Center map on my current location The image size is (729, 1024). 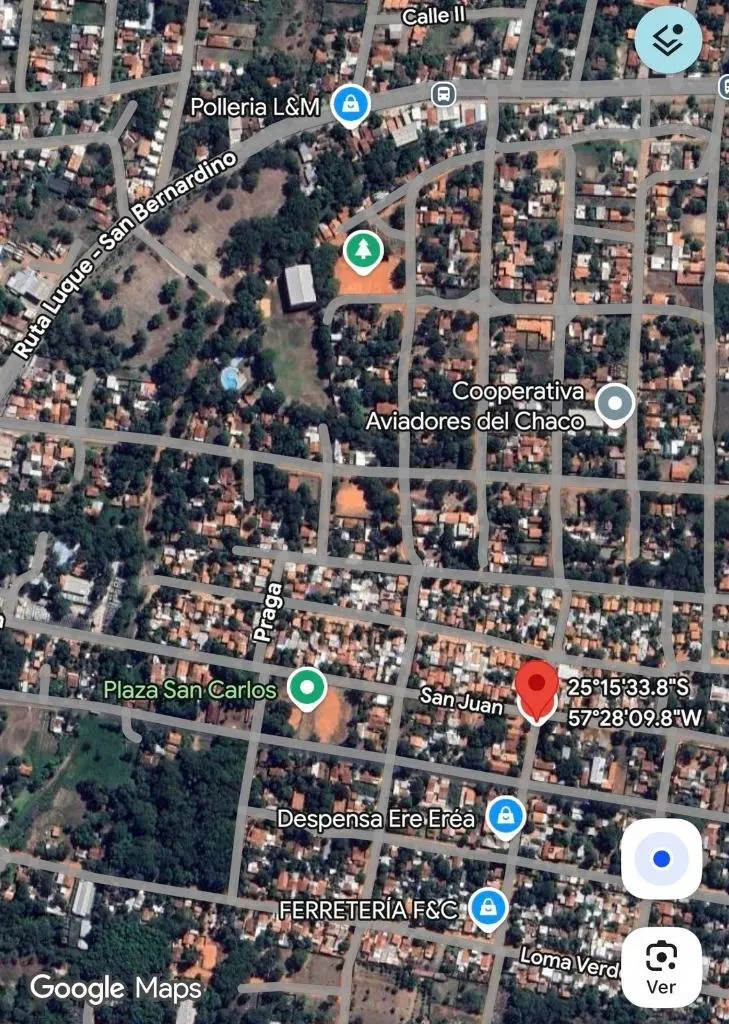tap(661, 859)
